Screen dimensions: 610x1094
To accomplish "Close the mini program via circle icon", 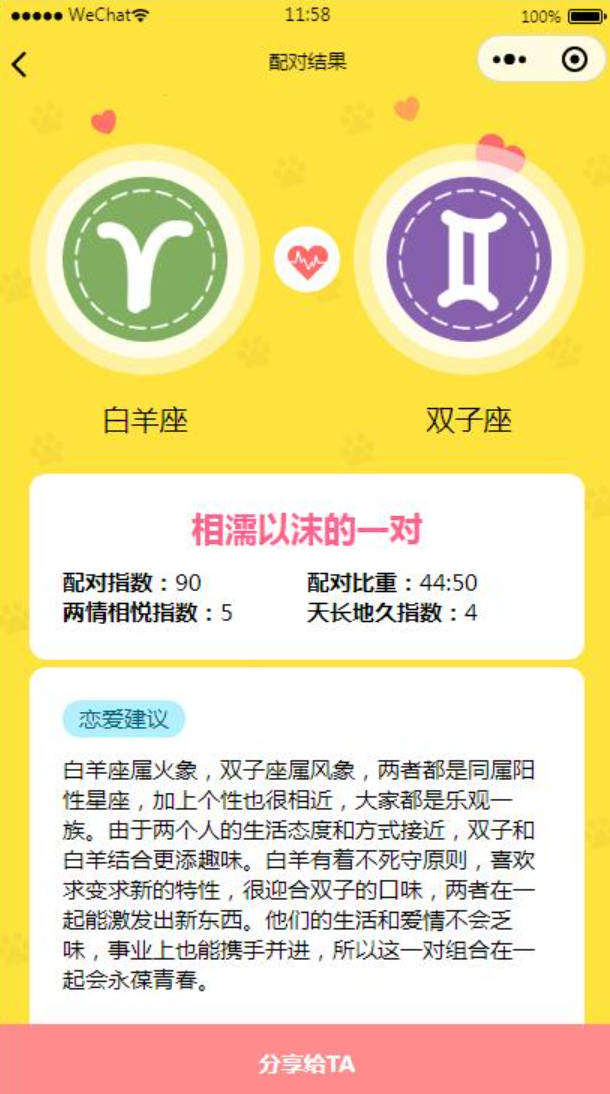I will (x=574, y=60).
